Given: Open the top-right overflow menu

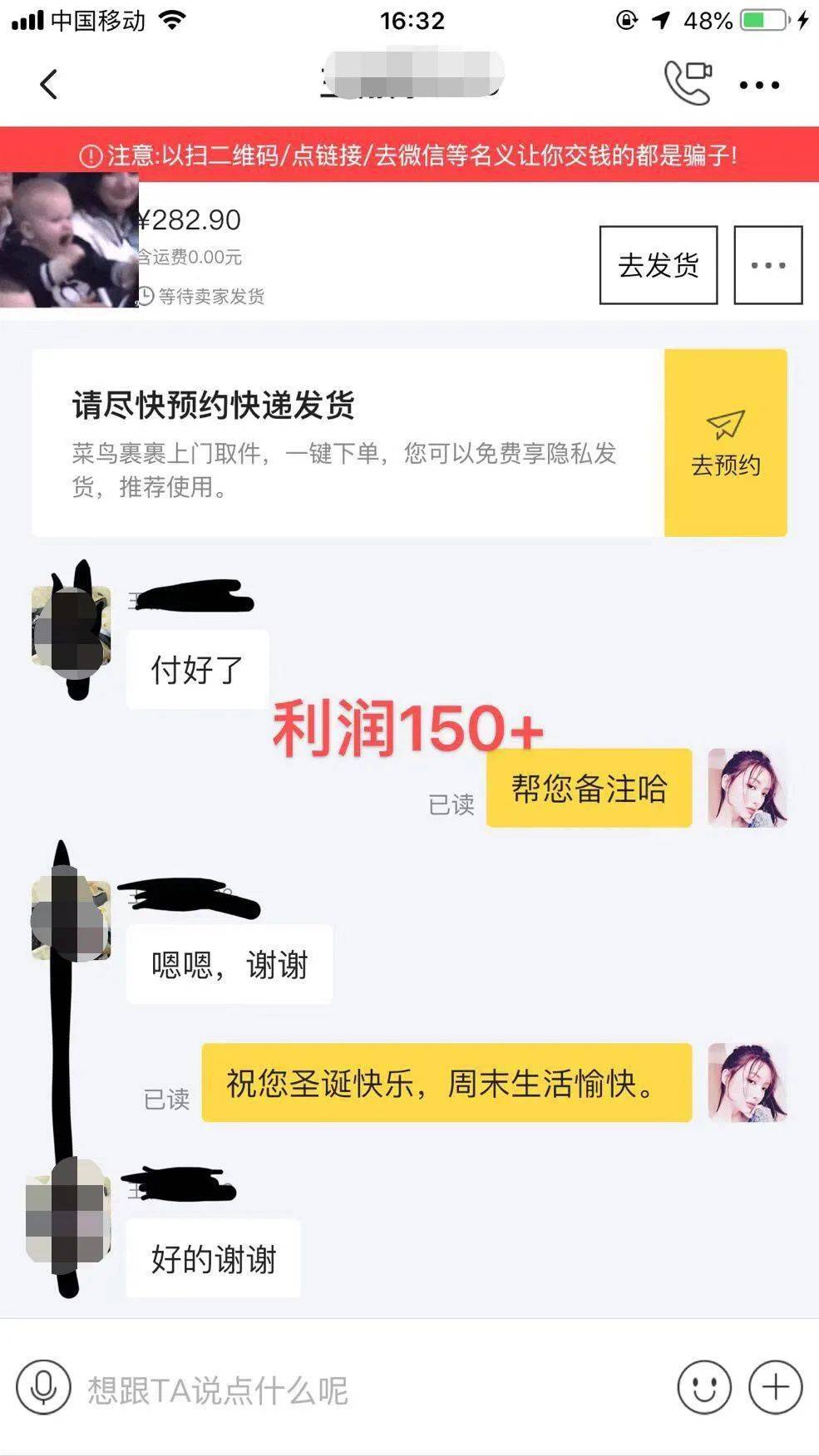Looking at the screenshot, I should tap(759, 85).
